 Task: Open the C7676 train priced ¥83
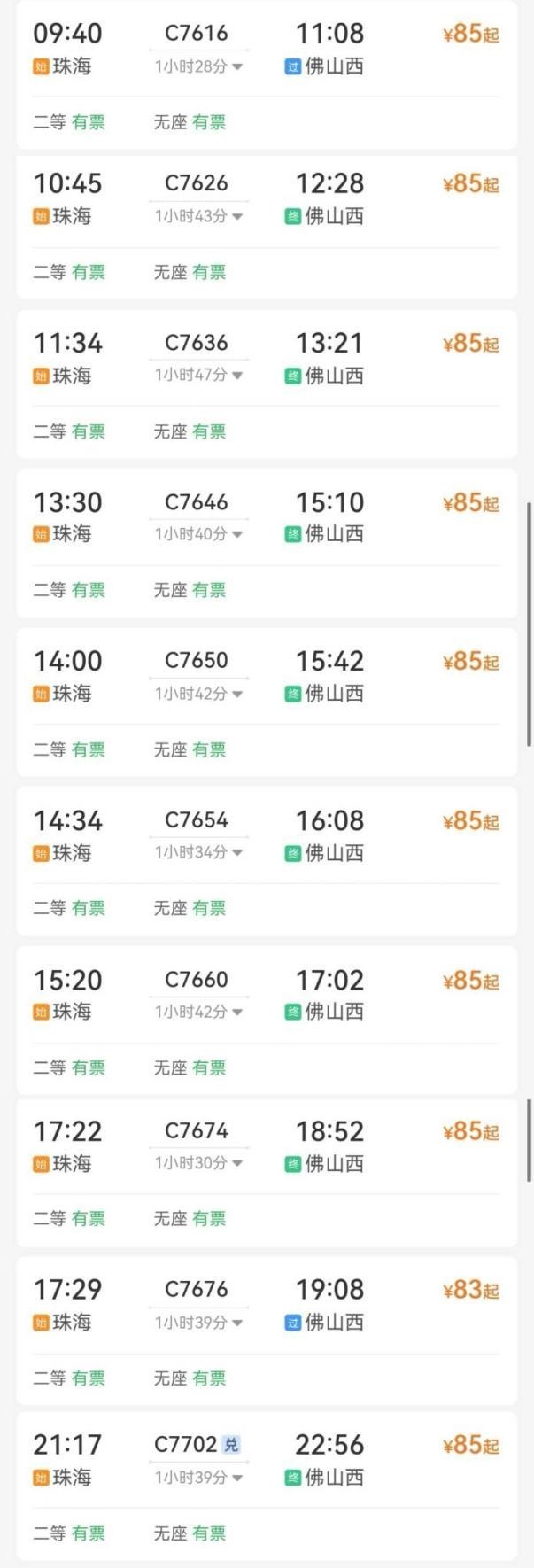tap(197, 1290)
